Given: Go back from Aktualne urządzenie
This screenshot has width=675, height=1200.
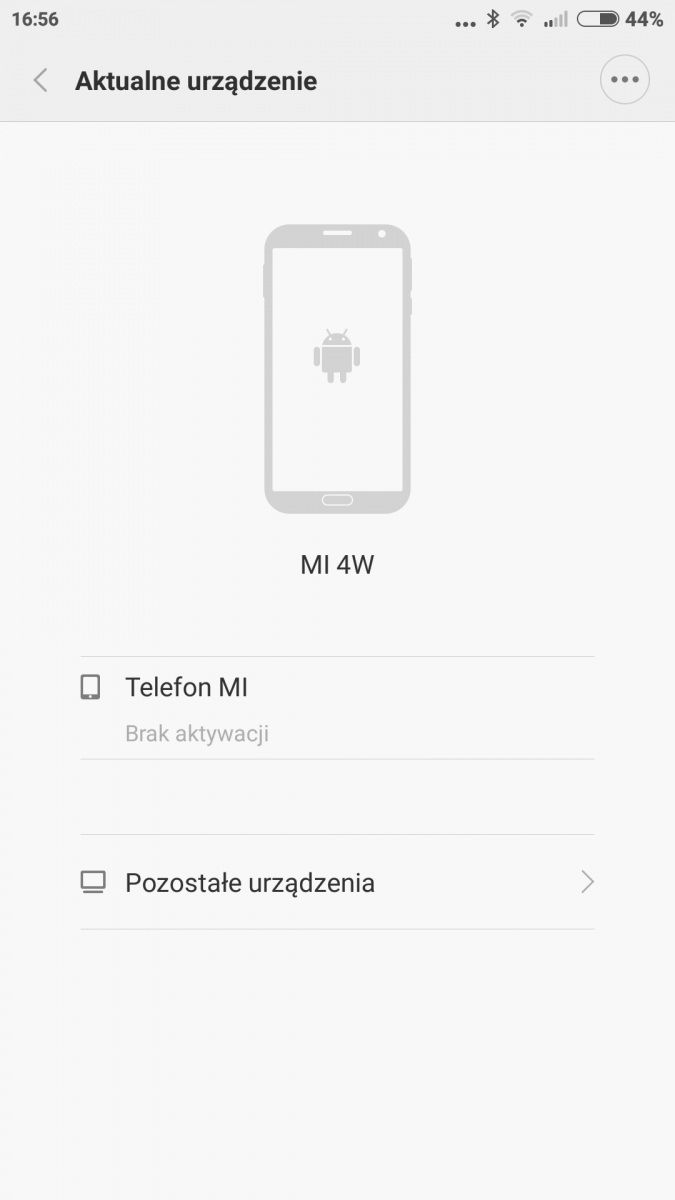Looking at the screenshot, I should click(40, 81).
